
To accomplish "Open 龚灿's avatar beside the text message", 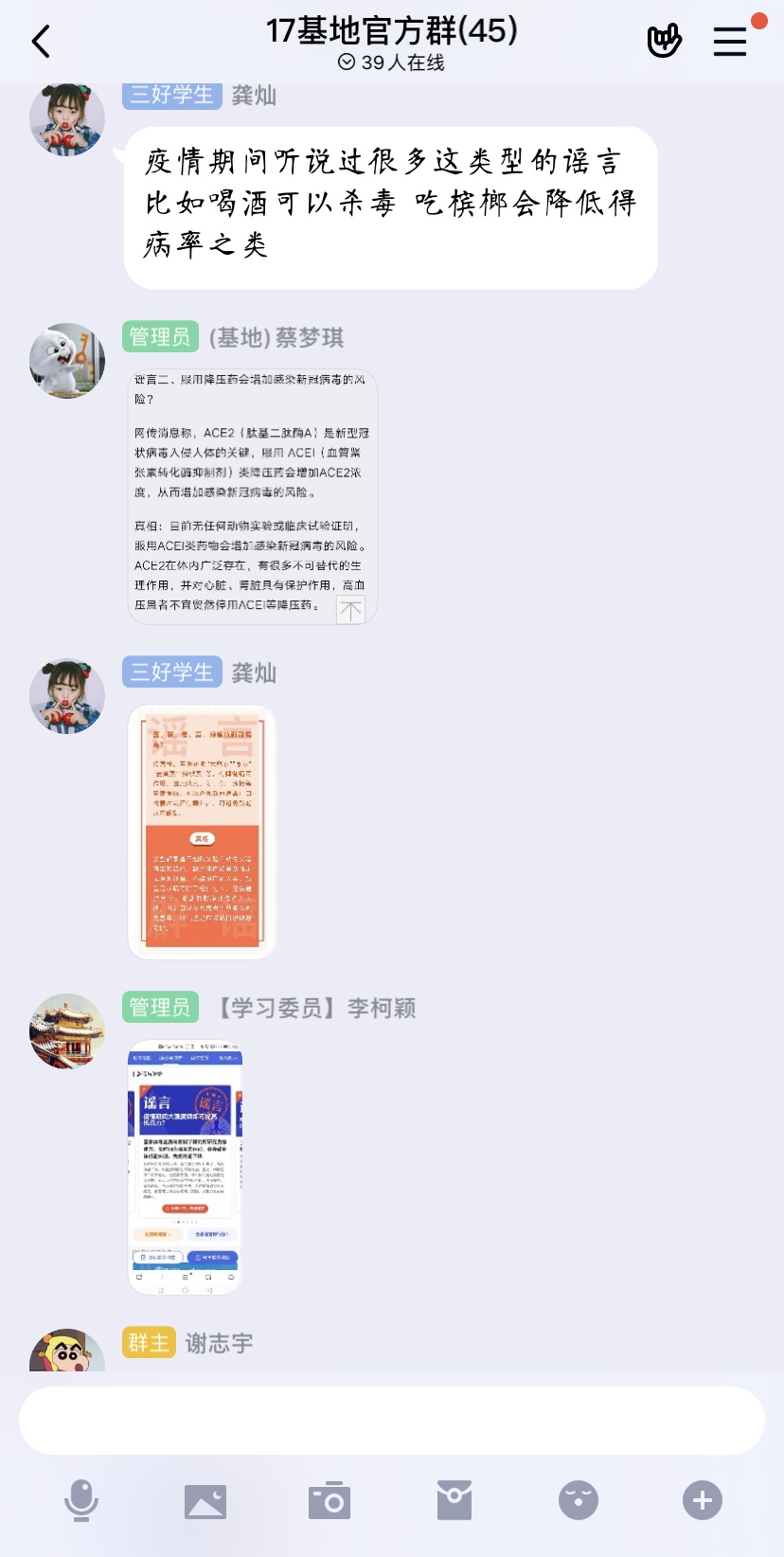I will point(67,119).
